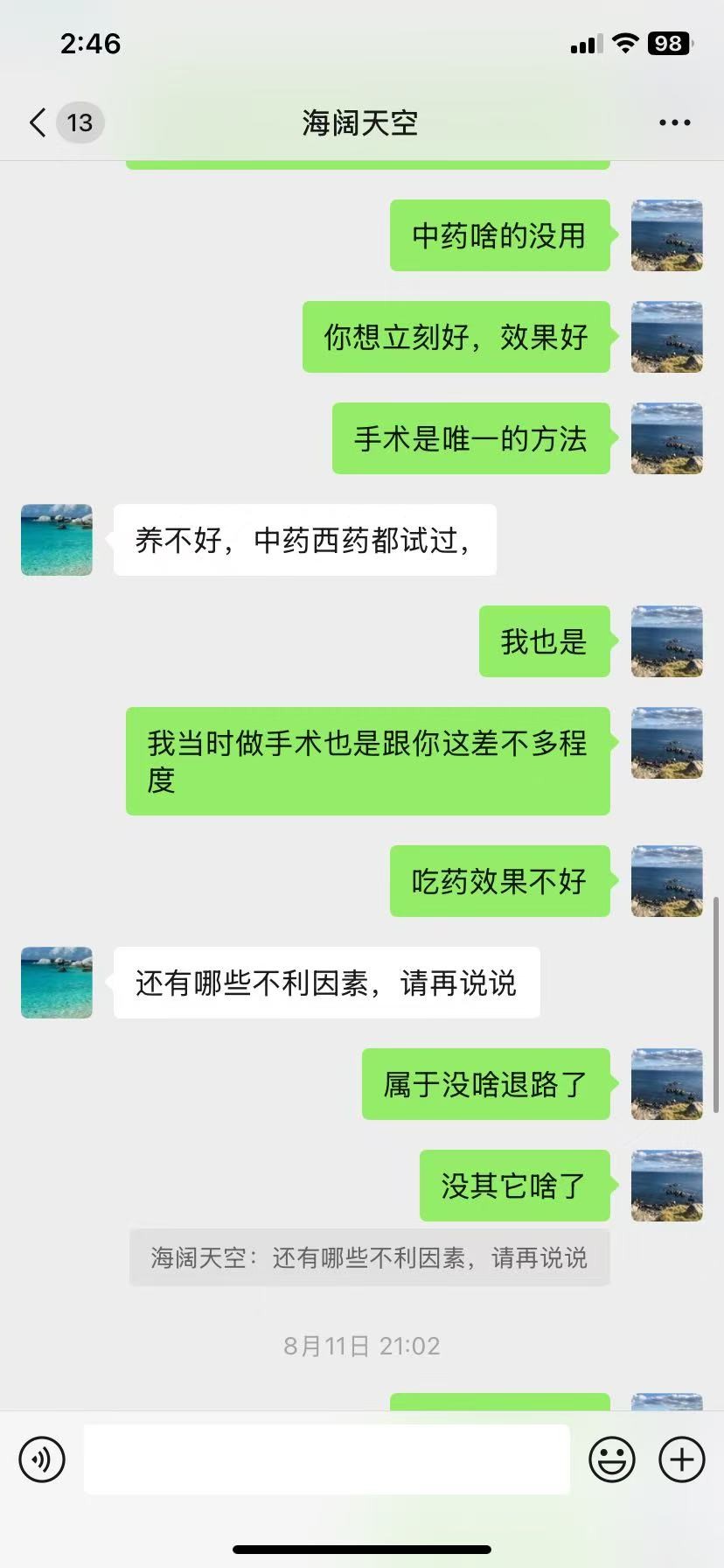
Task: Open the plus attachments menu
Action: 681,1459
